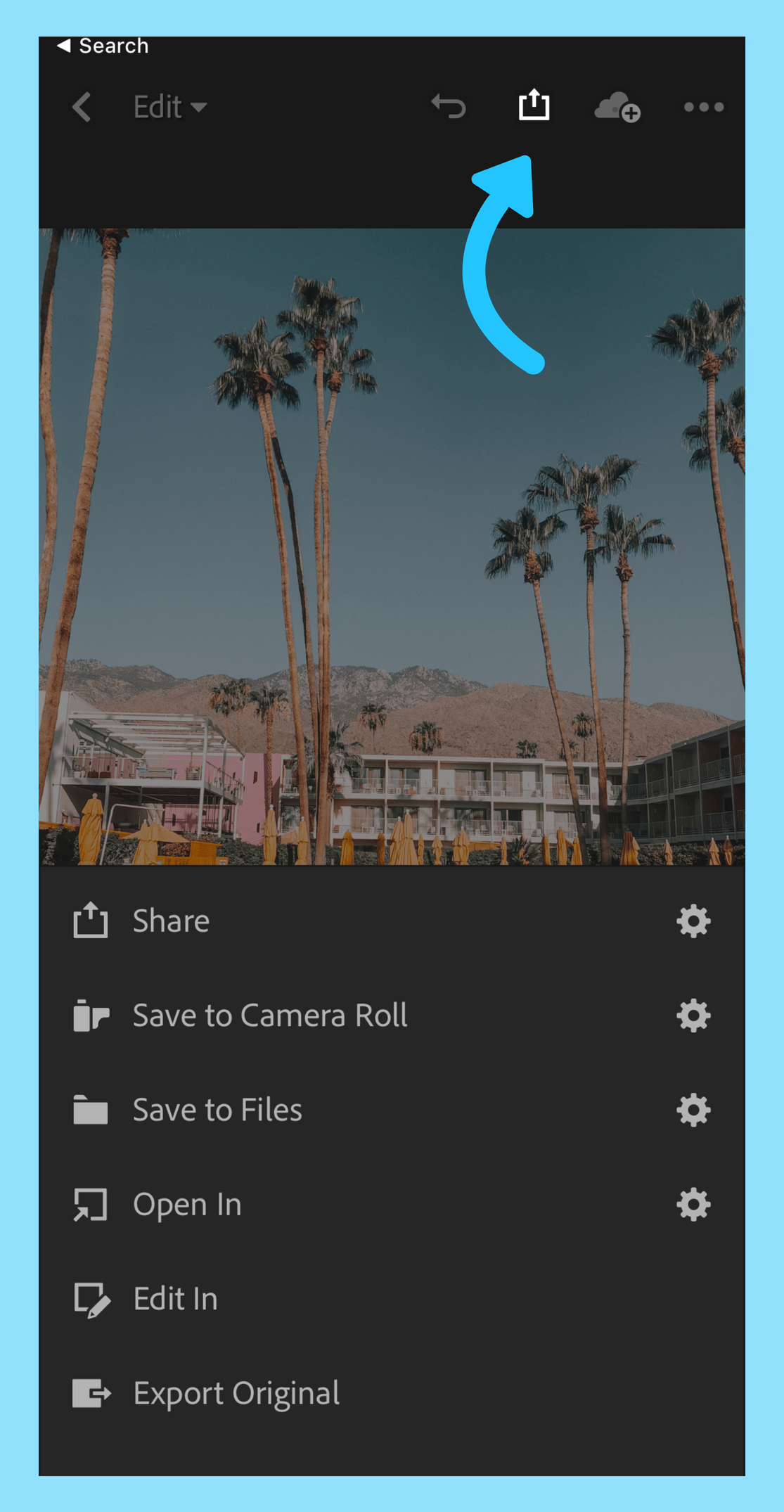
Task: Open the cloud add icon
Action: pos(617,107)
